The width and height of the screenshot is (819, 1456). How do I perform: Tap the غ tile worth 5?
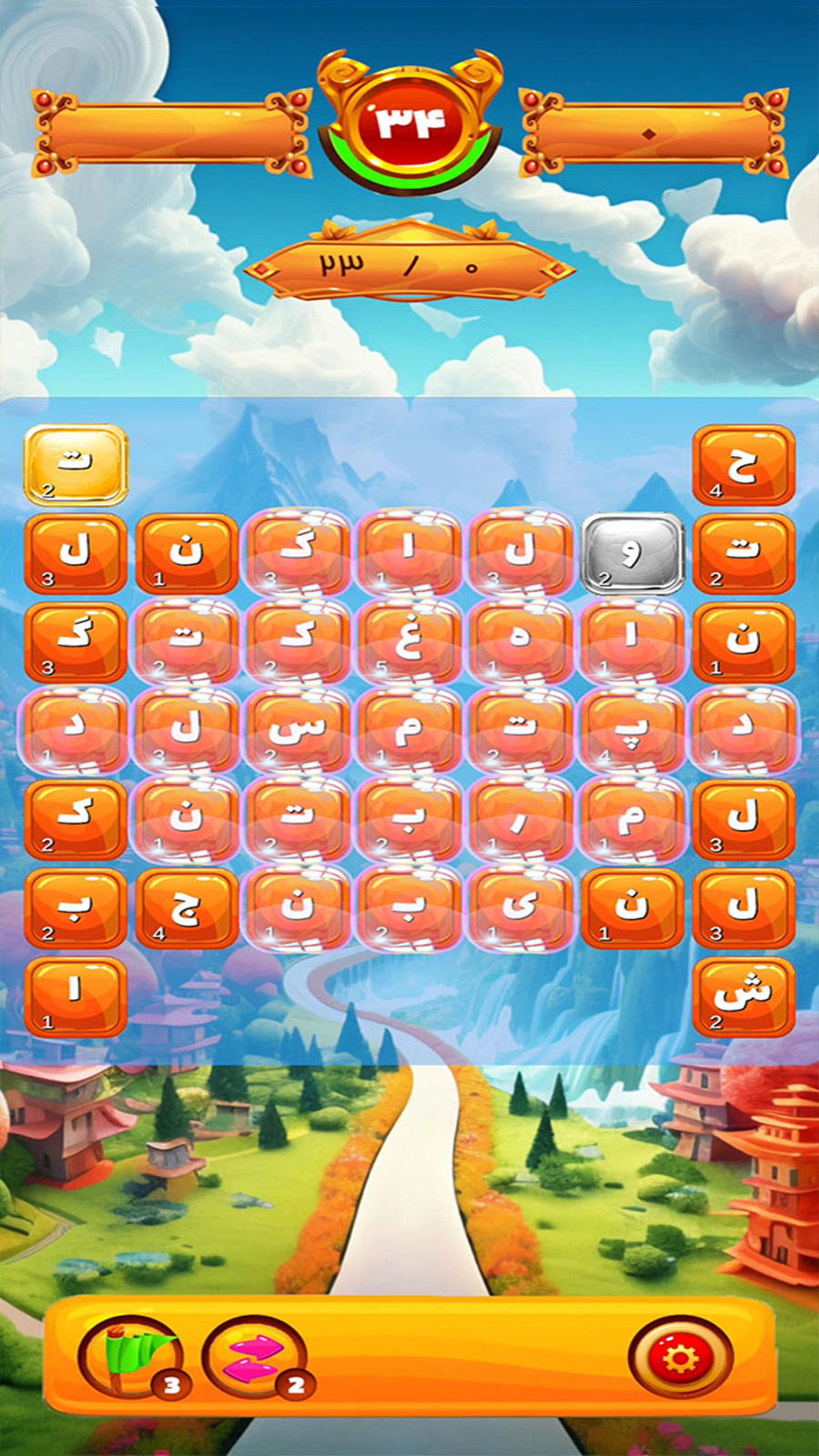pos(409,642)
